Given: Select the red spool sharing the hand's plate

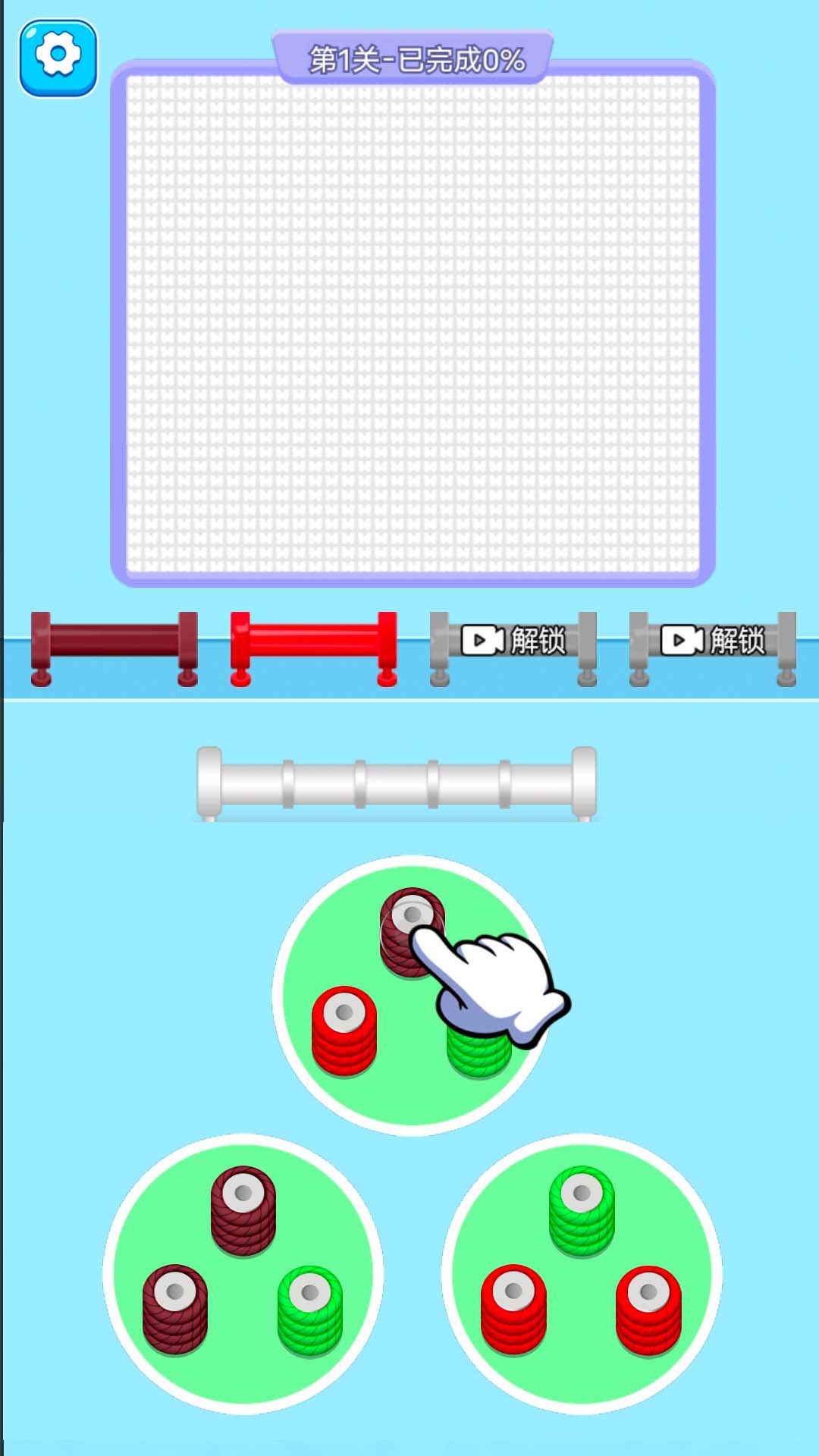Looking at the screenshot, I should pyautogui.click(x=344, y=1031).
